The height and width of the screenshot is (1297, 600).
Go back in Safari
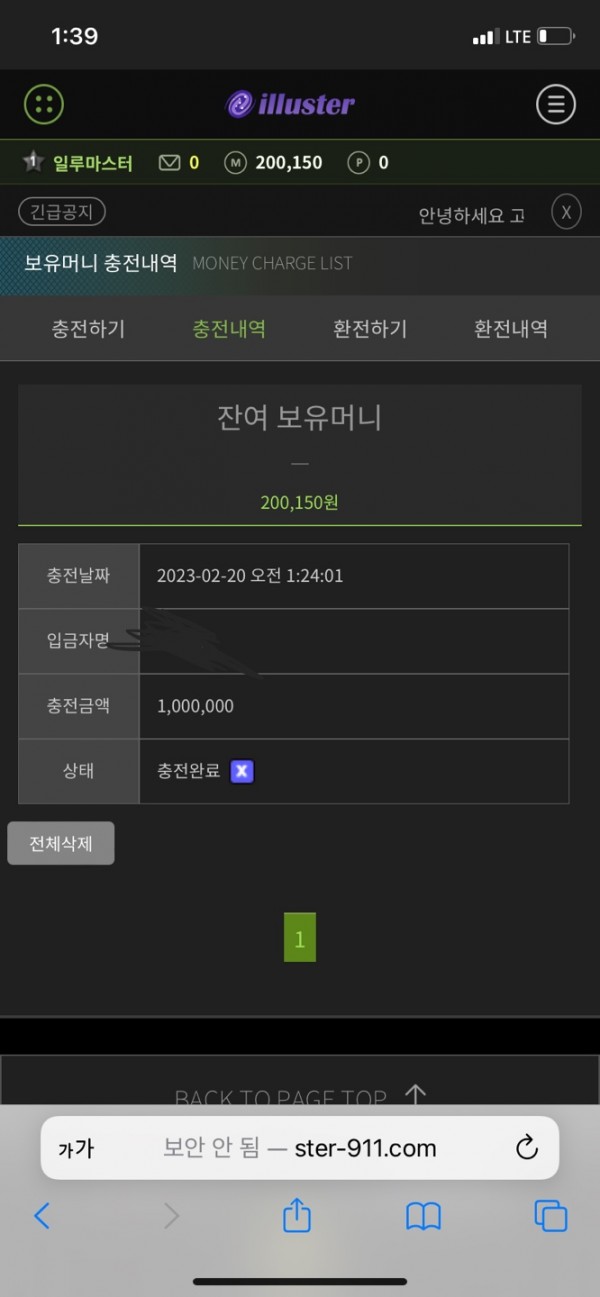pyautogui.click(x=42, y=1216)
